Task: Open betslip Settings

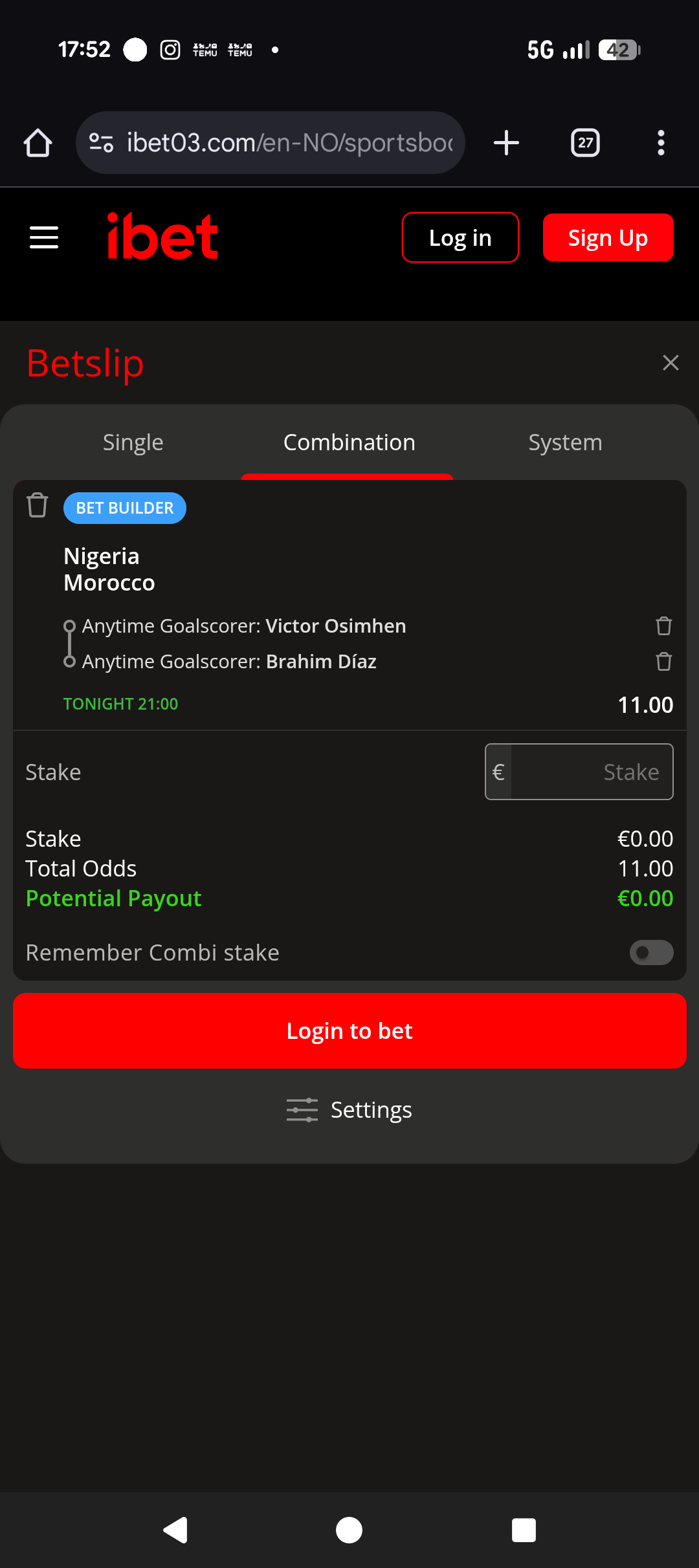Action: click(349, 1110)
